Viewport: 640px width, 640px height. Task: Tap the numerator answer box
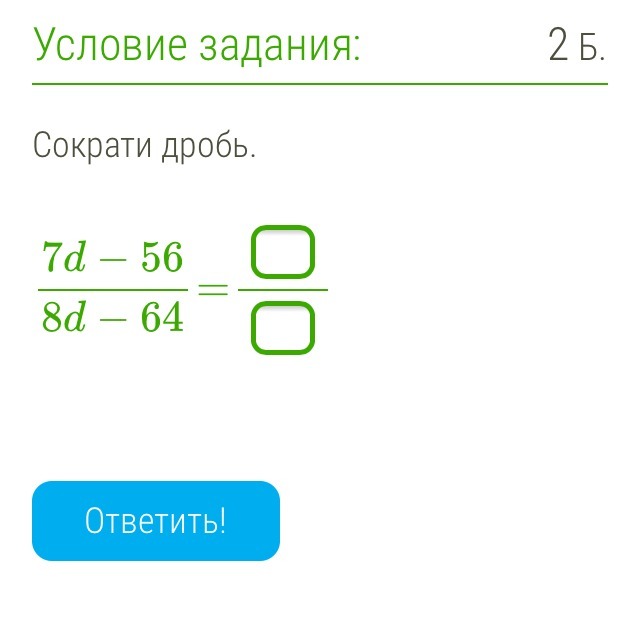[283, 253]
